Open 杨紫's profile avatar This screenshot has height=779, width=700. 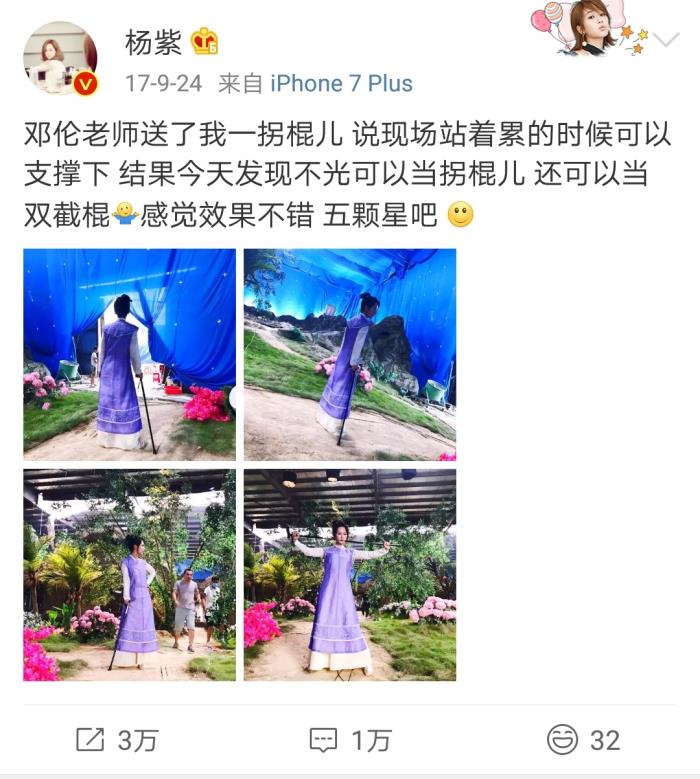tap(60, 58)
